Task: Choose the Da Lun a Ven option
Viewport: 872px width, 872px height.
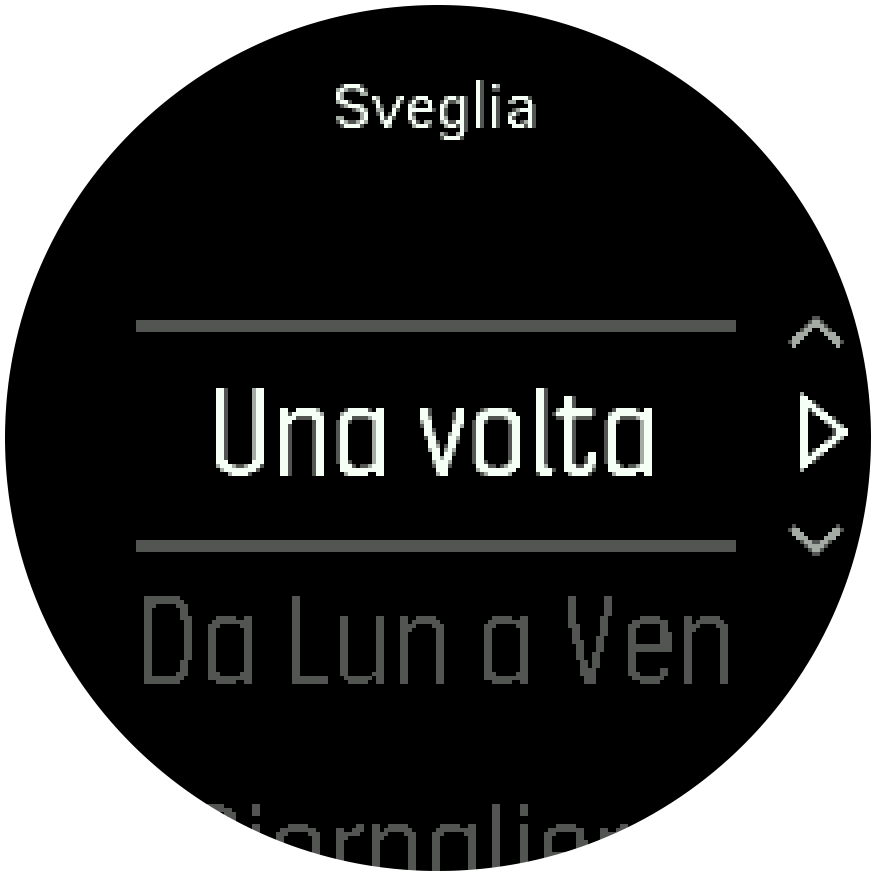Action: click(x=437, y=641)
